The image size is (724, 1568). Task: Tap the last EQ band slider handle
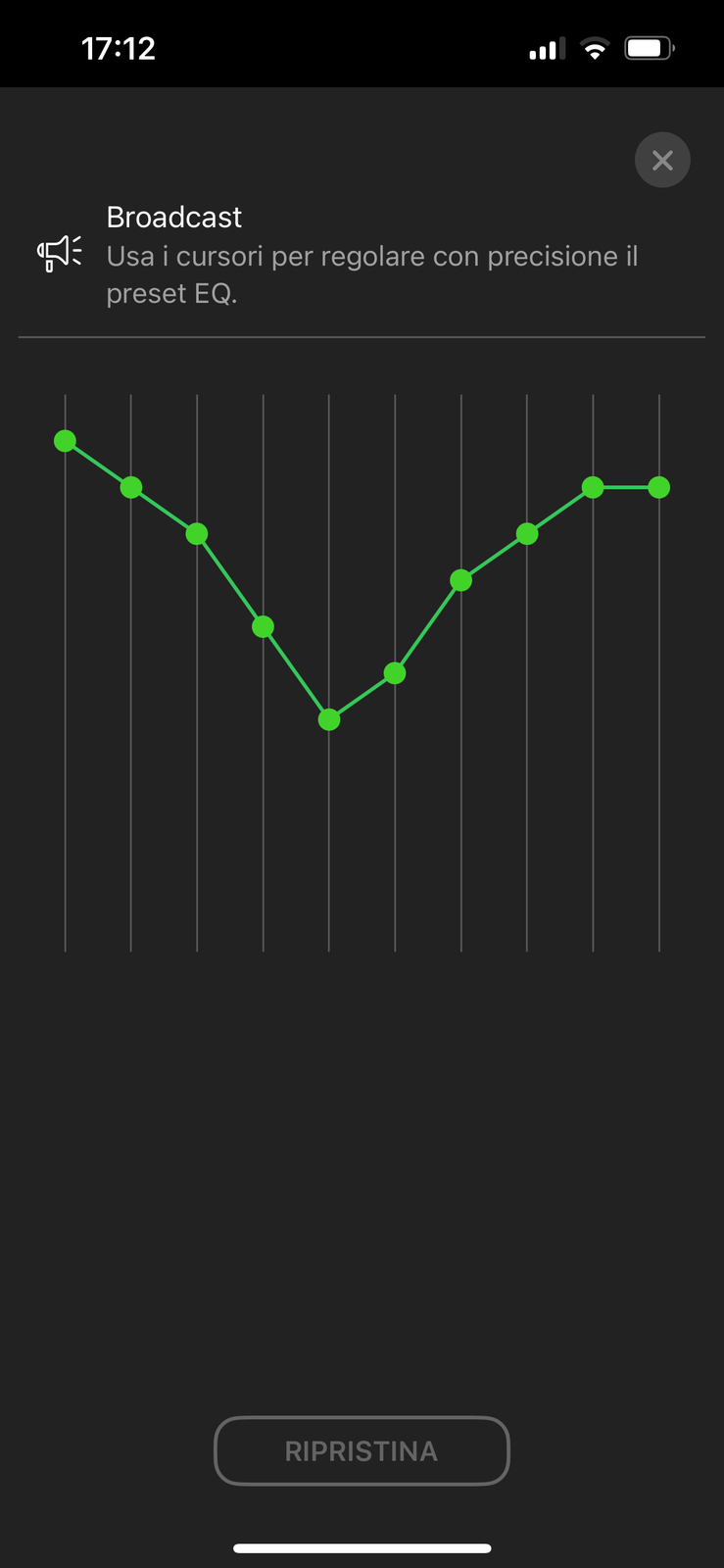pyautogui.click(x=659, y=487)
